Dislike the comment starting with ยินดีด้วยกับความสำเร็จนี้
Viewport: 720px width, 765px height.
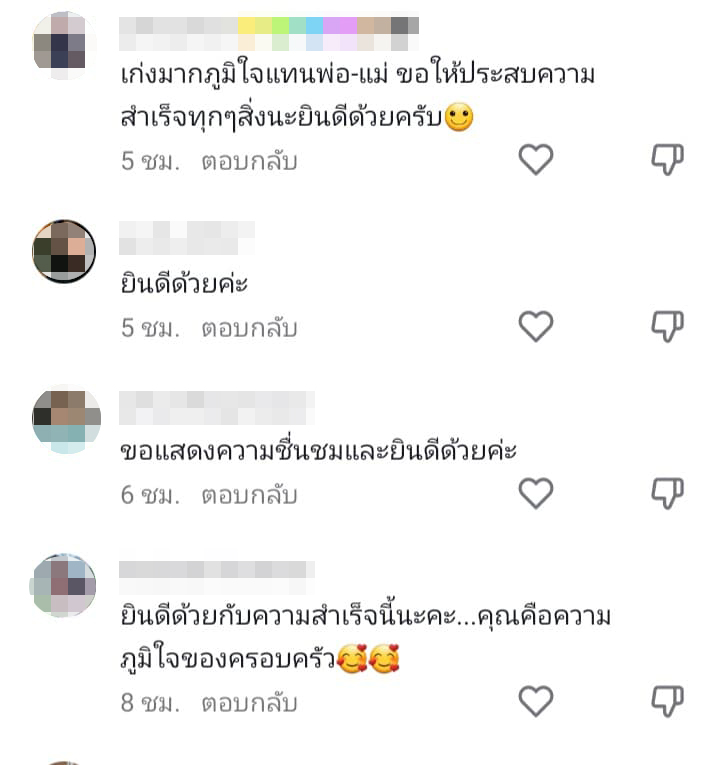667,702
